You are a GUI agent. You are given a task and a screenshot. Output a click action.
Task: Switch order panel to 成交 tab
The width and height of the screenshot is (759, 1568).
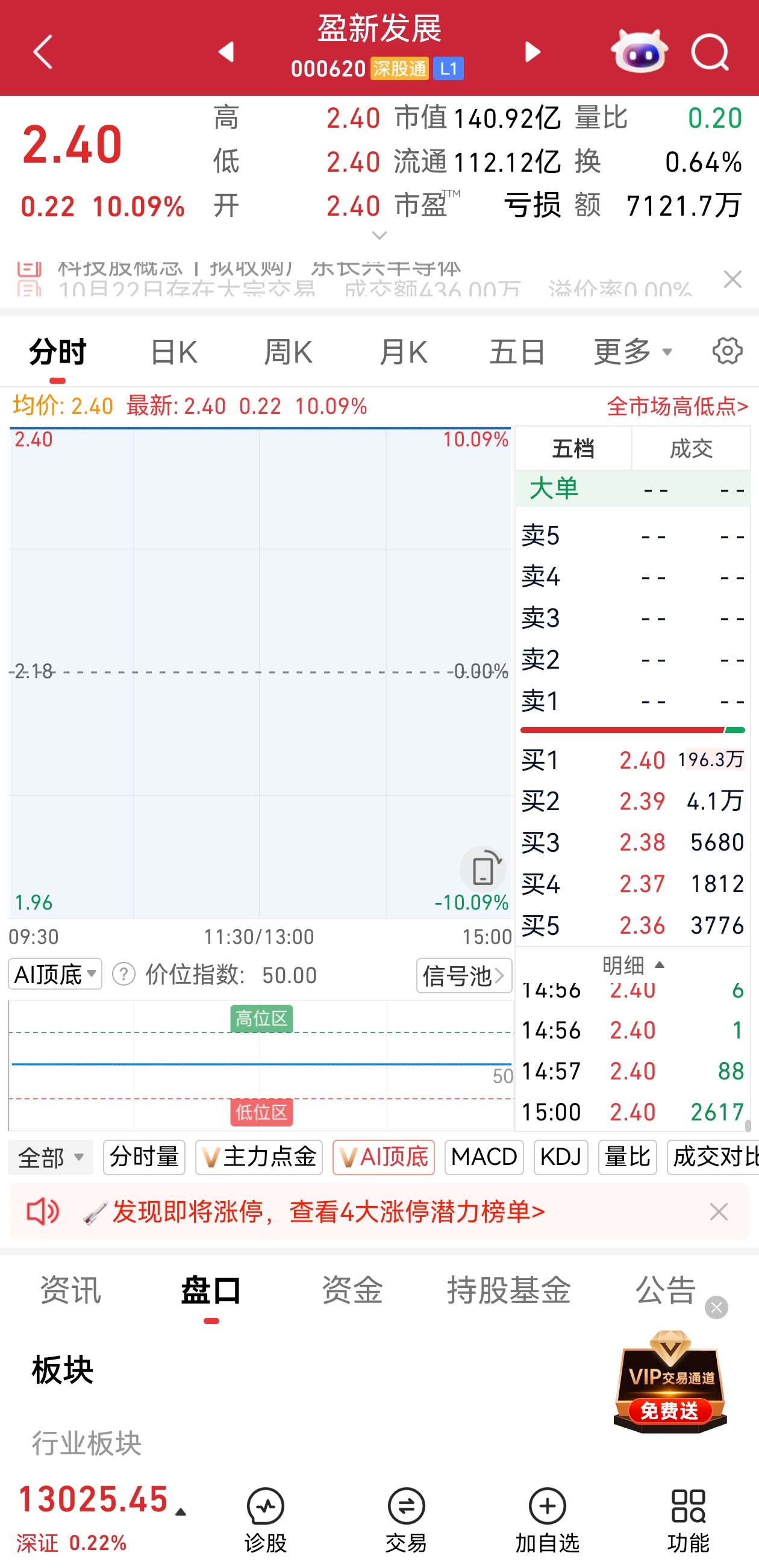click(x=691, y=449)
